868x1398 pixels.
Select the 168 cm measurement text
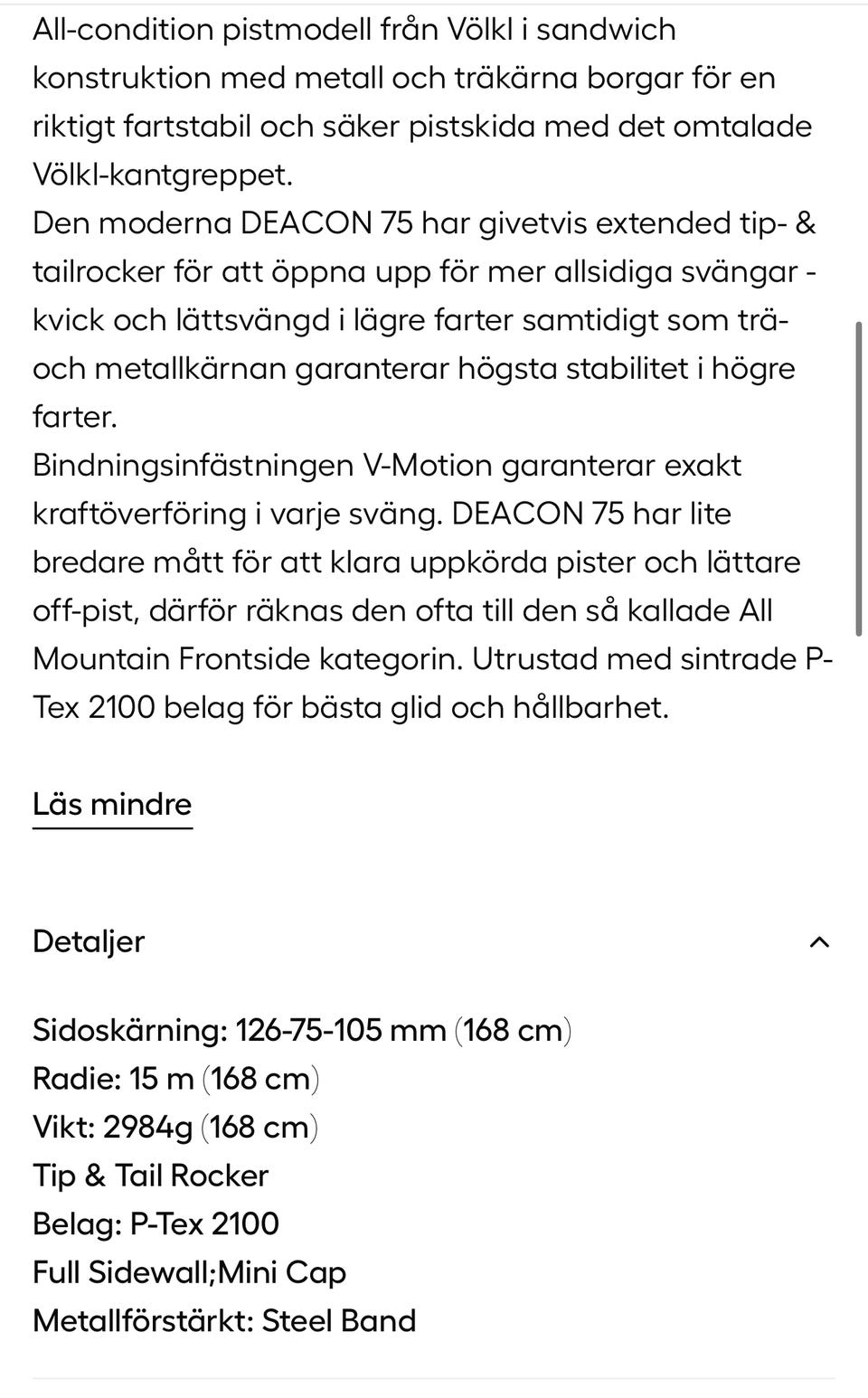click(x=514, y=1030)
